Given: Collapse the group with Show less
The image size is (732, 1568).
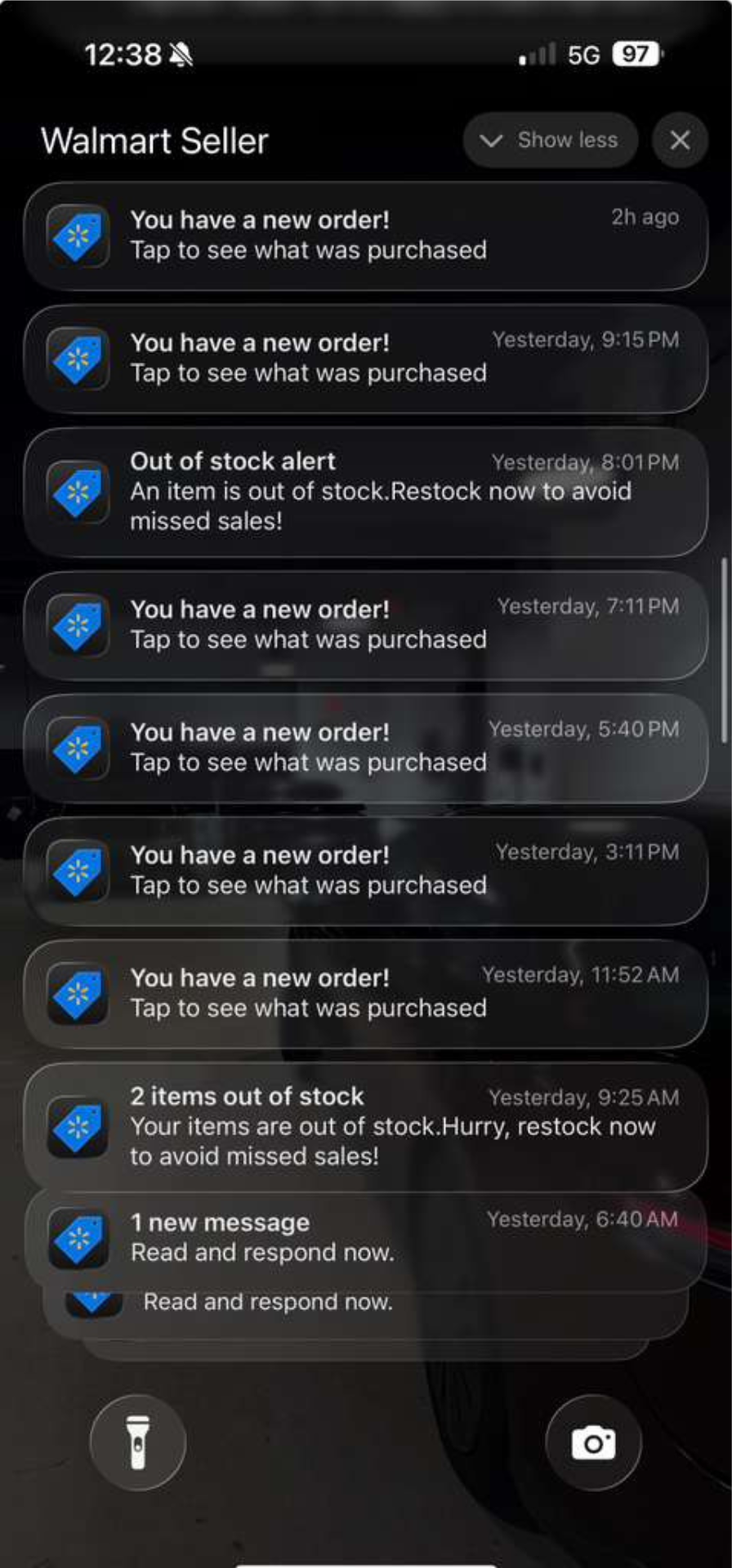Looking at the screenshot, I should click(550, 140).
